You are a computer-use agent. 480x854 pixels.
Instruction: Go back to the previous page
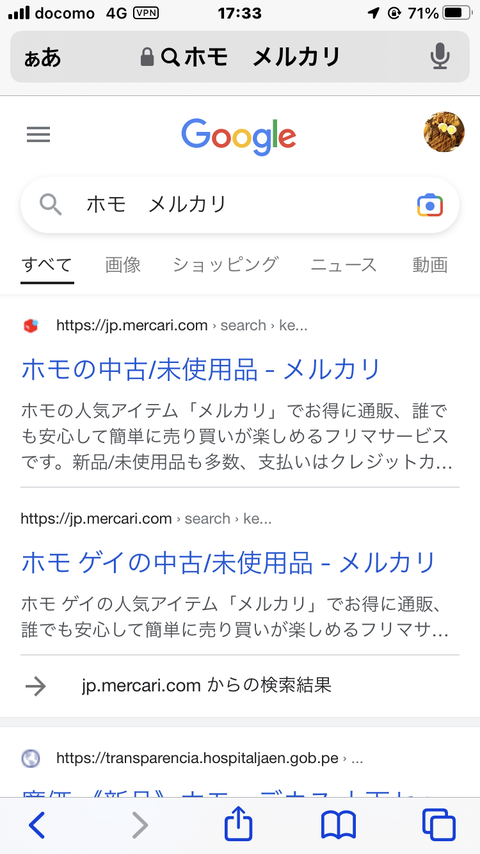click(37, 825)
